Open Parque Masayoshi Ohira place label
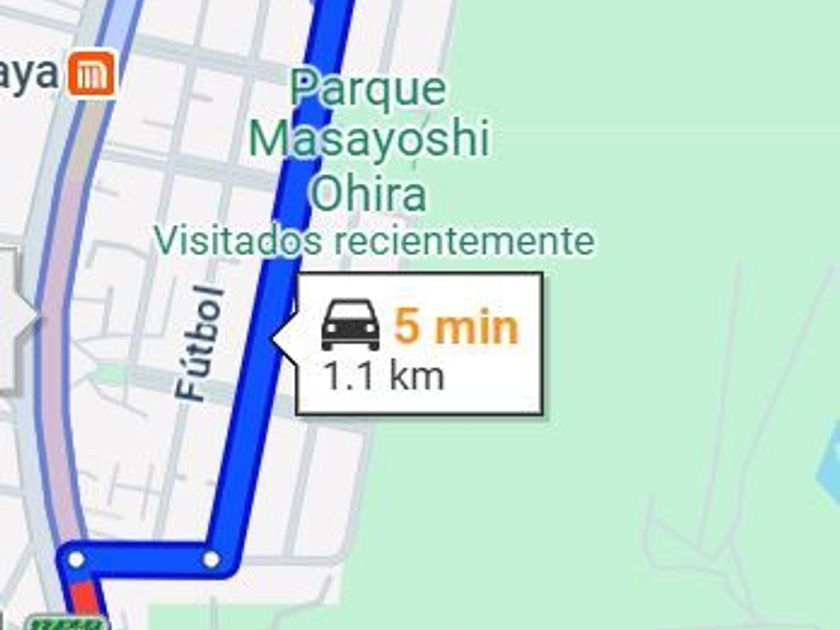The image size is (840, 630). [x=370, y=141]
